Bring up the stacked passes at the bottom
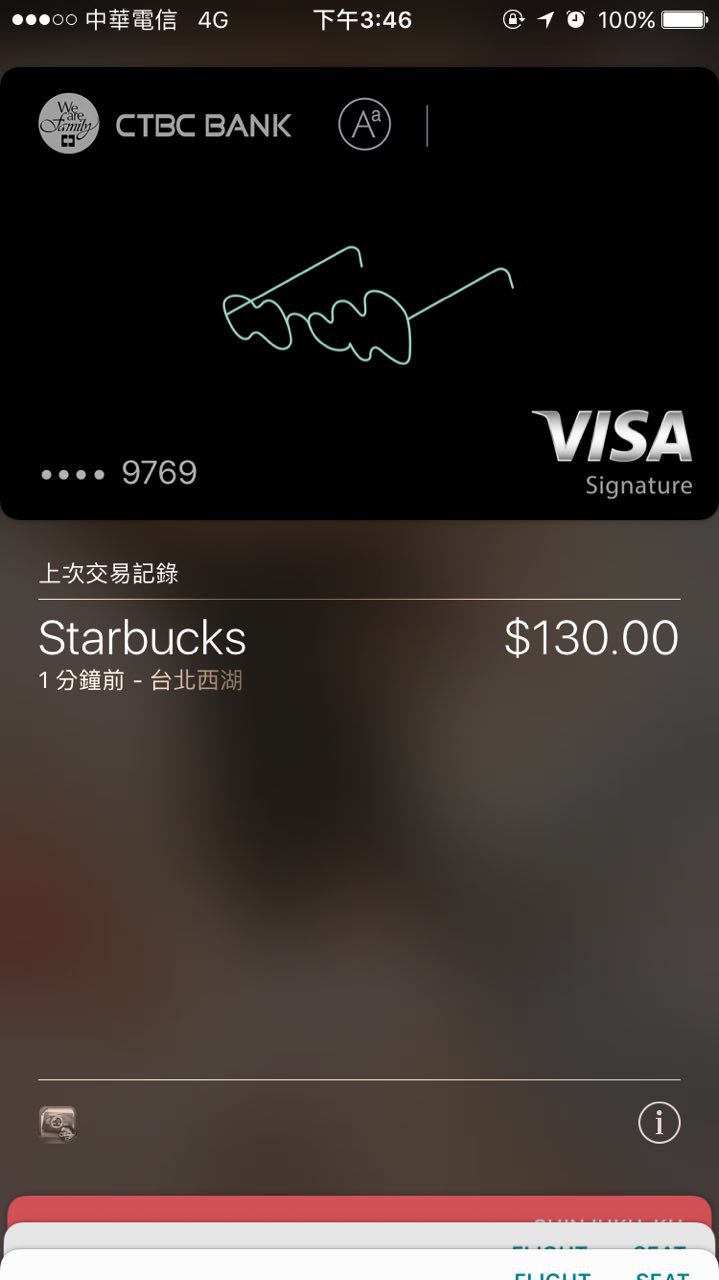The height and width of the screenshot is (1280, 719). point(359,1238)
